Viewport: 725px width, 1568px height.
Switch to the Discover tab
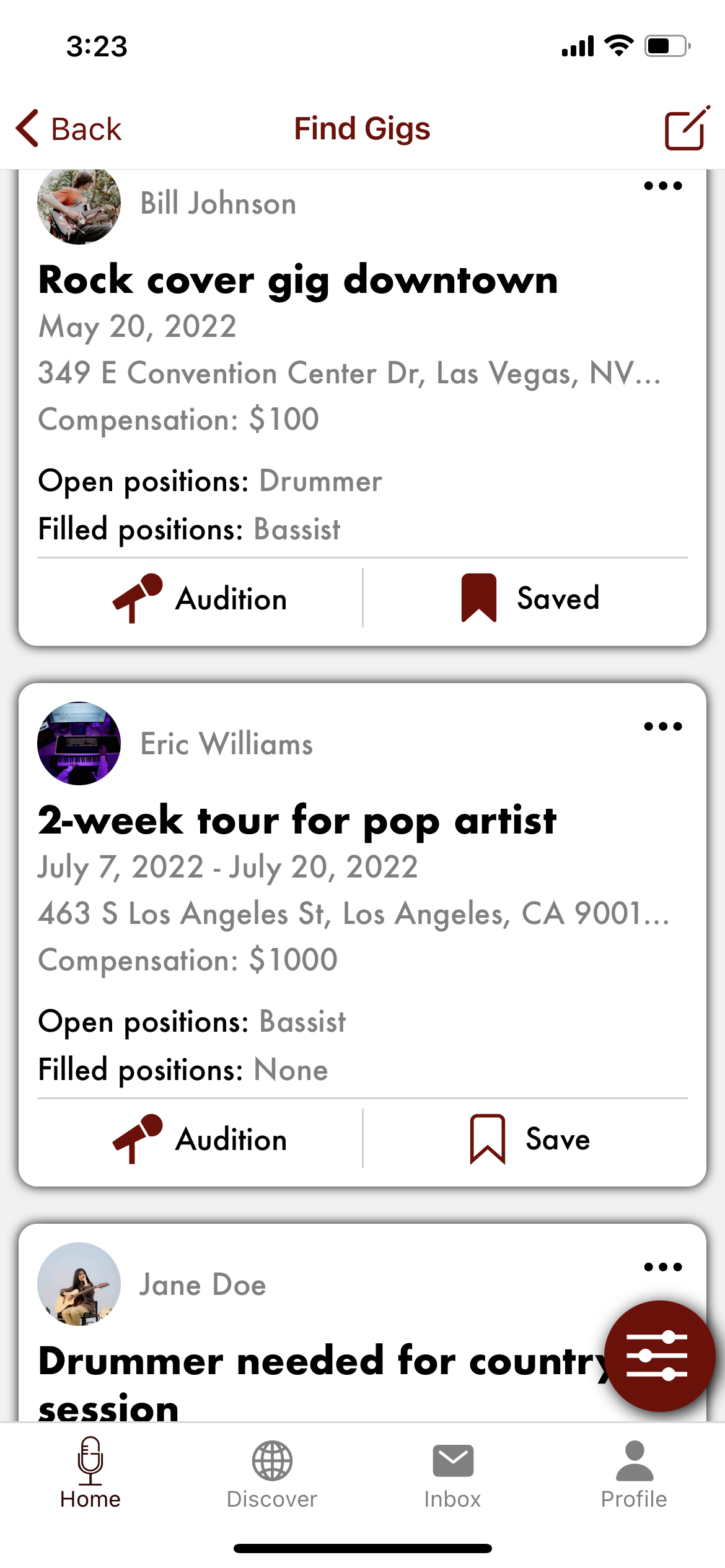271,1475
